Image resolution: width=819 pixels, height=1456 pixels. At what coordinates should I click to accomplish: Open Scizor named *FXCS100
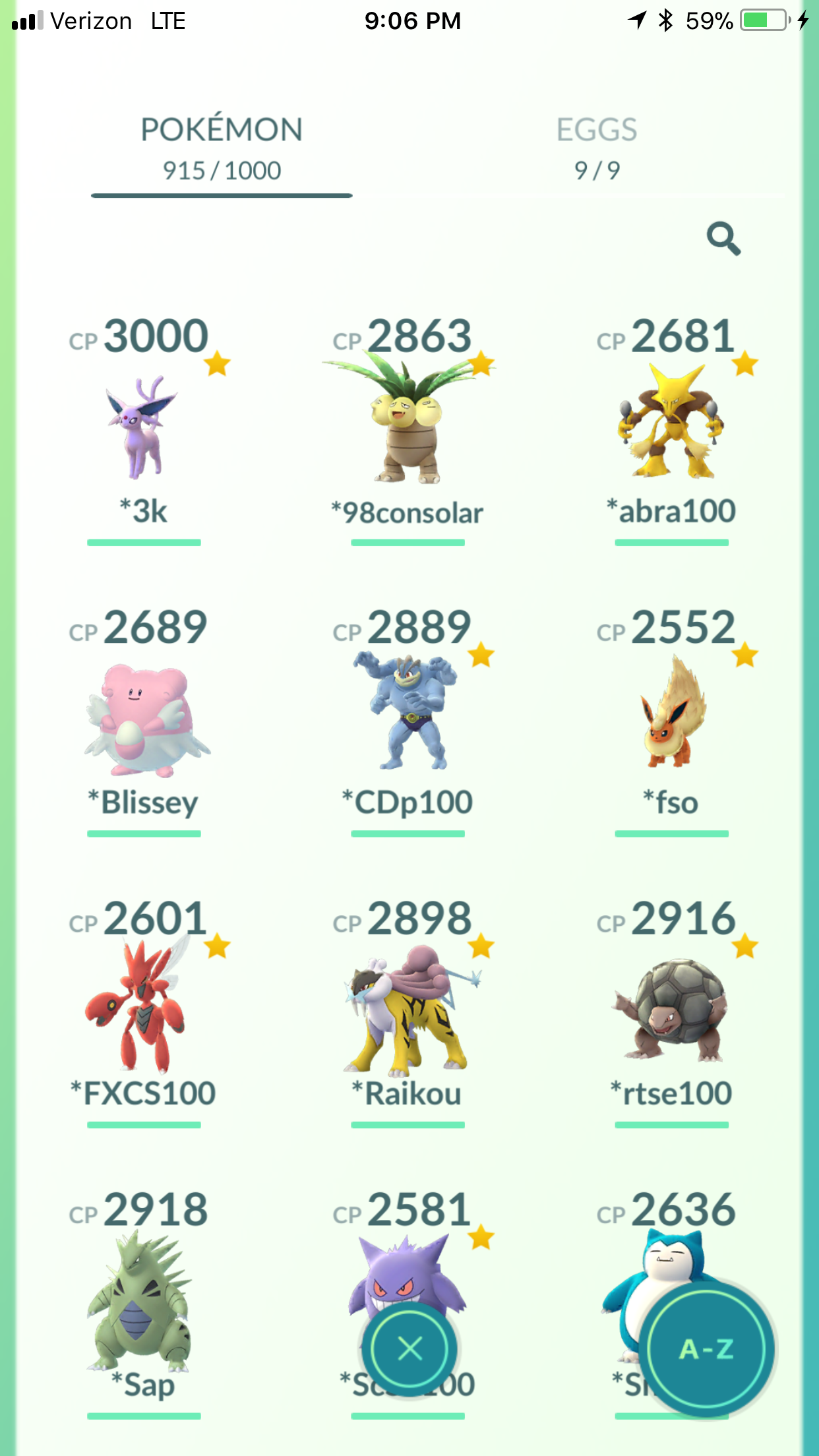coord(144,1013)
